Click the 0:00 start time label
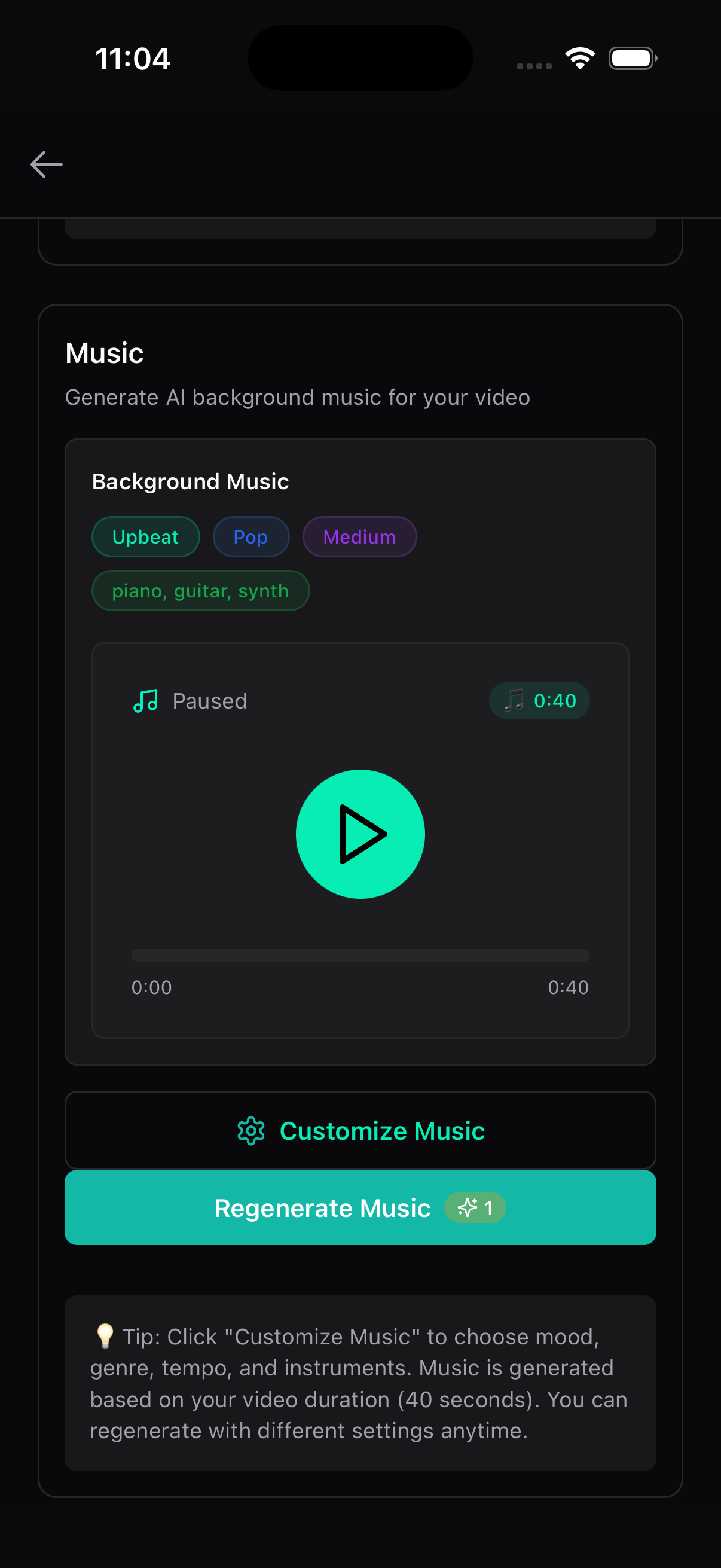The height and width of the screenshot is (1568, 721). pyautogui.click(x=151, y=987)
